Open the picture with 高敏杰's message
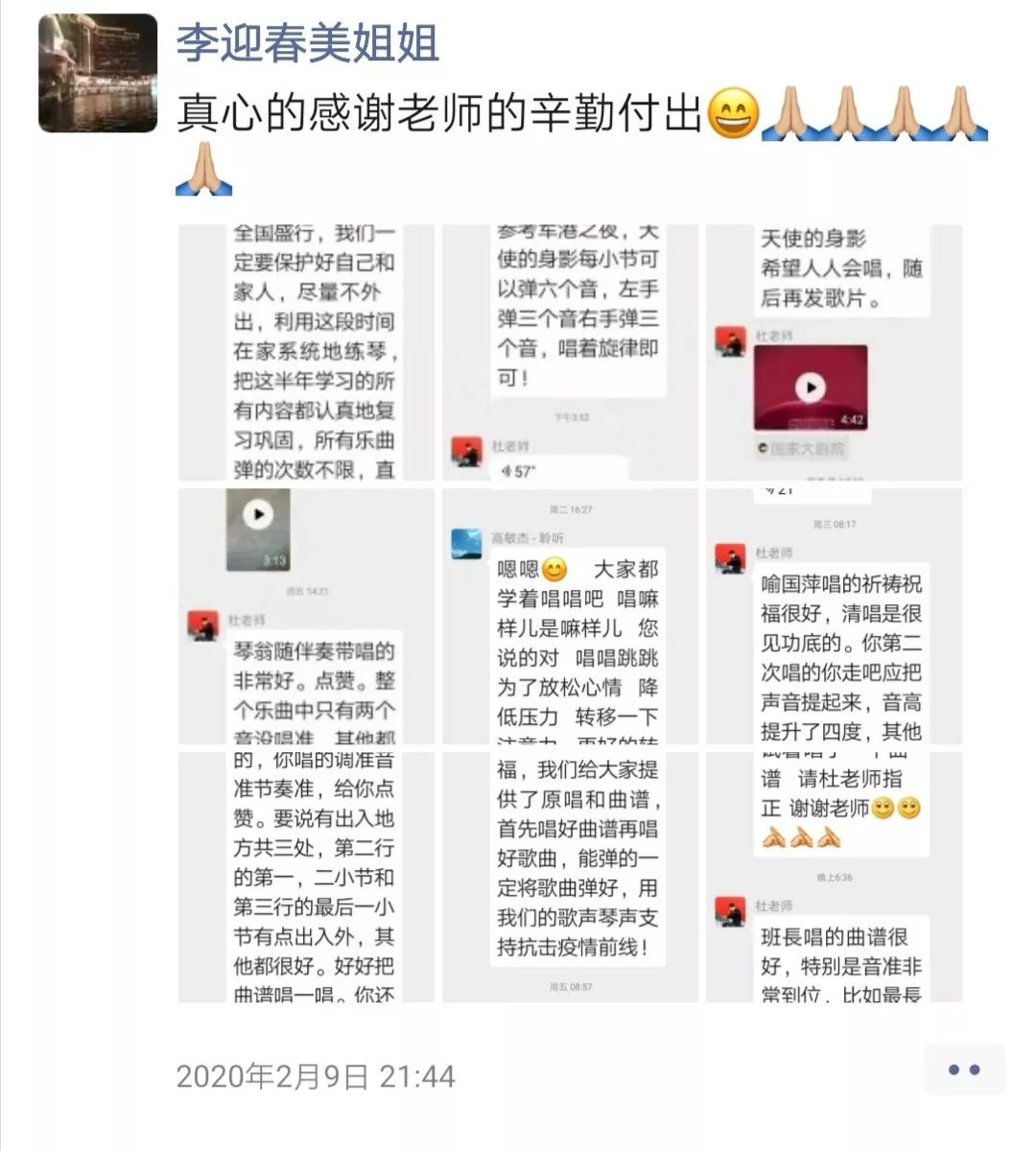The image size is (1036, 1151). (x=570, y=616)
